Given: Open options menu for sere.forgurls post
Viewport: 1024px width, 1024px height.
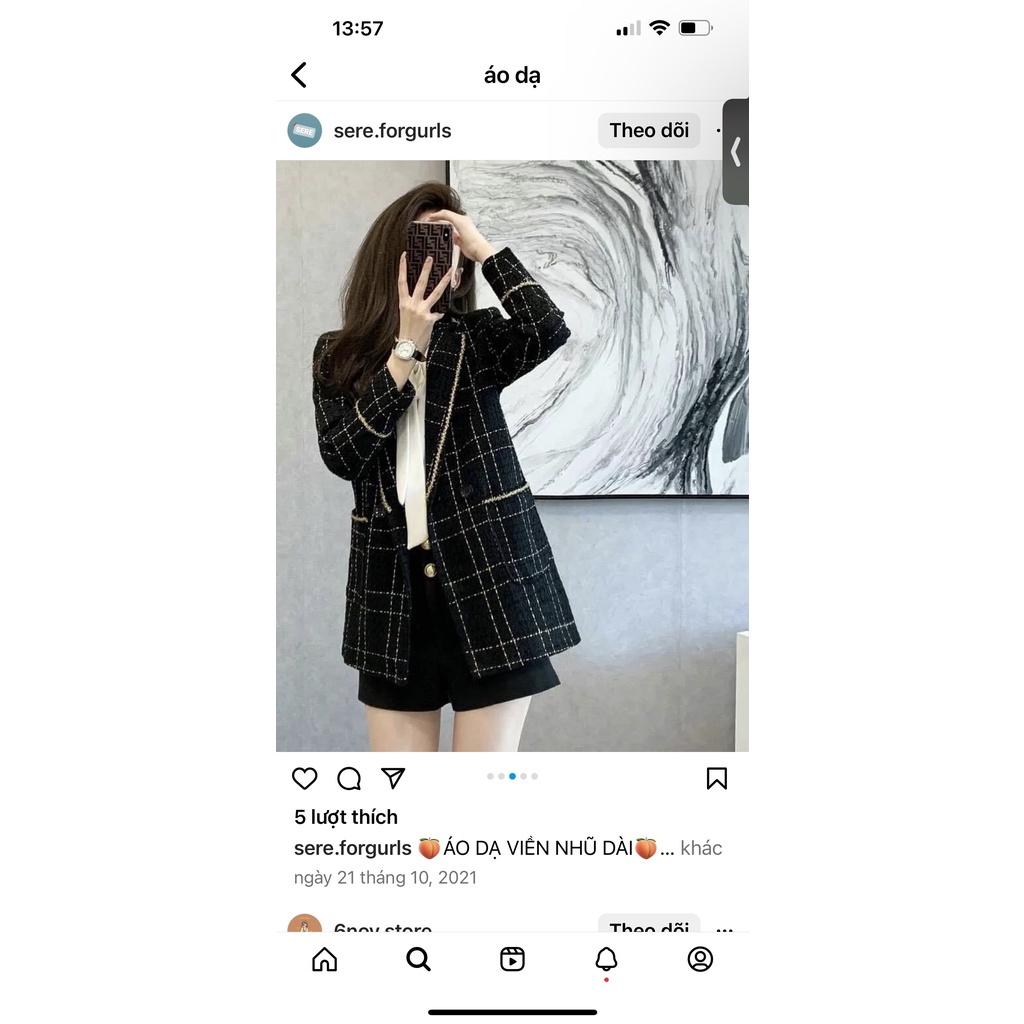Looking at the screenshot, I should [x=719, y=131].
